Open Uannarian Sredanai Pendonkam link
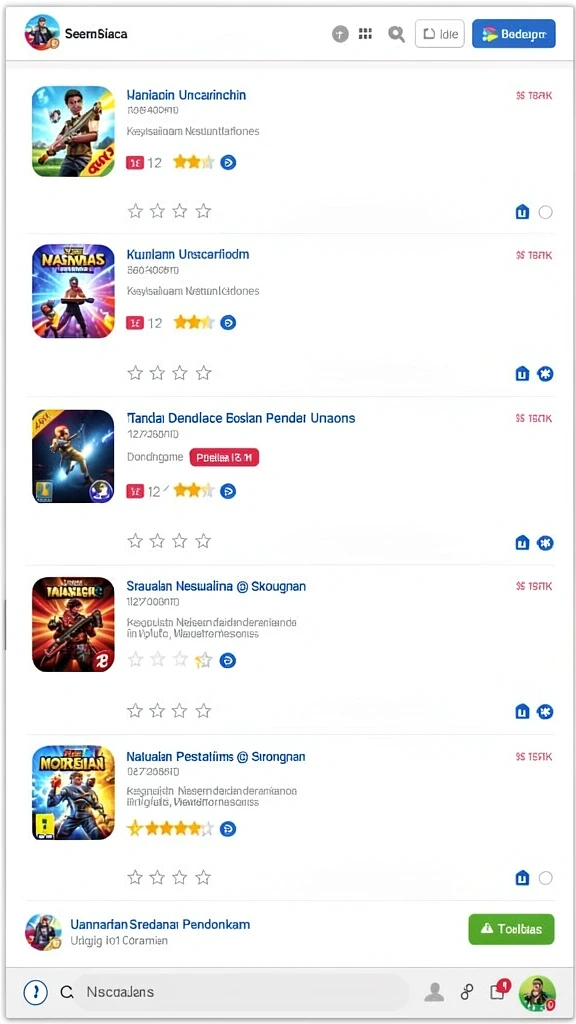Screen dimensions: 576x1024 pos(160,924)
